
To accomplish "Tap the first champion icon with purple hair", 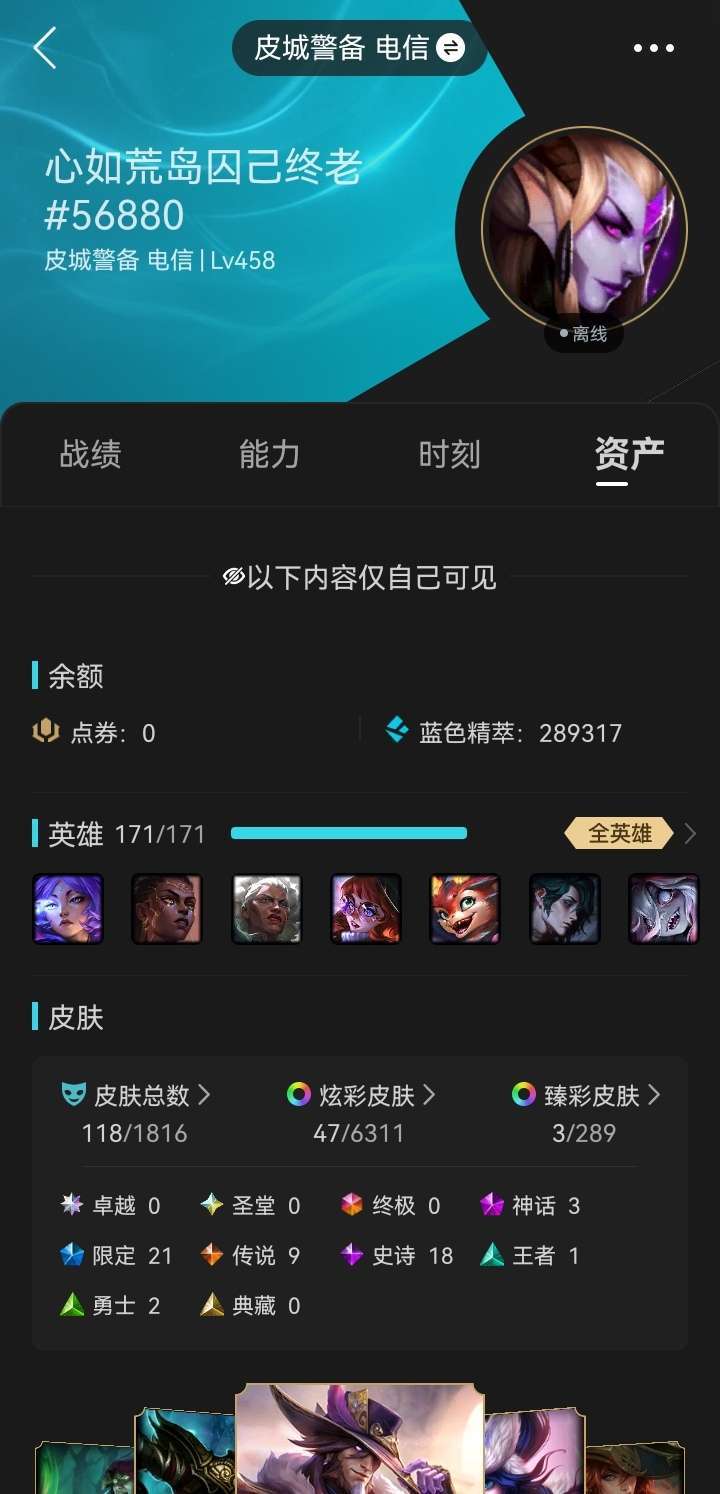I will click(x=68, y=909).
